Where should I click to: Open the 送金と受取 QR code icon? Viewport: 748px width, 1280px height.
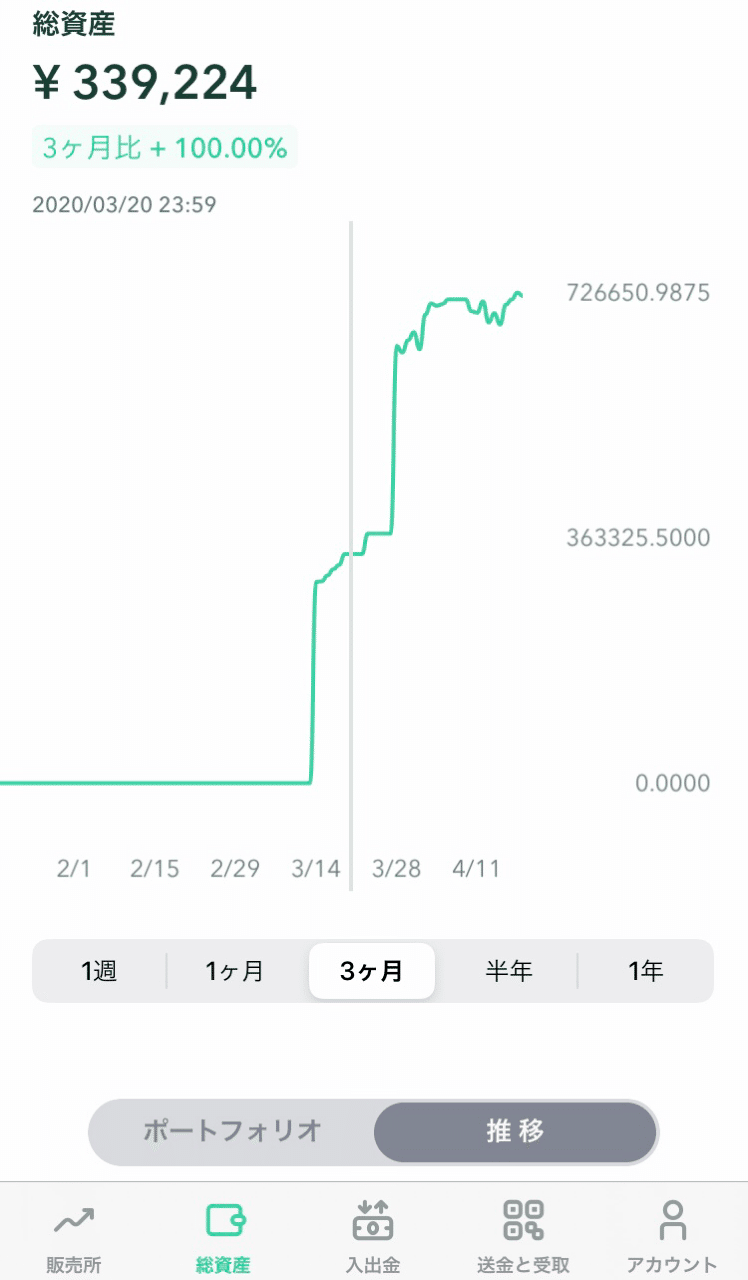(523, 1220)
